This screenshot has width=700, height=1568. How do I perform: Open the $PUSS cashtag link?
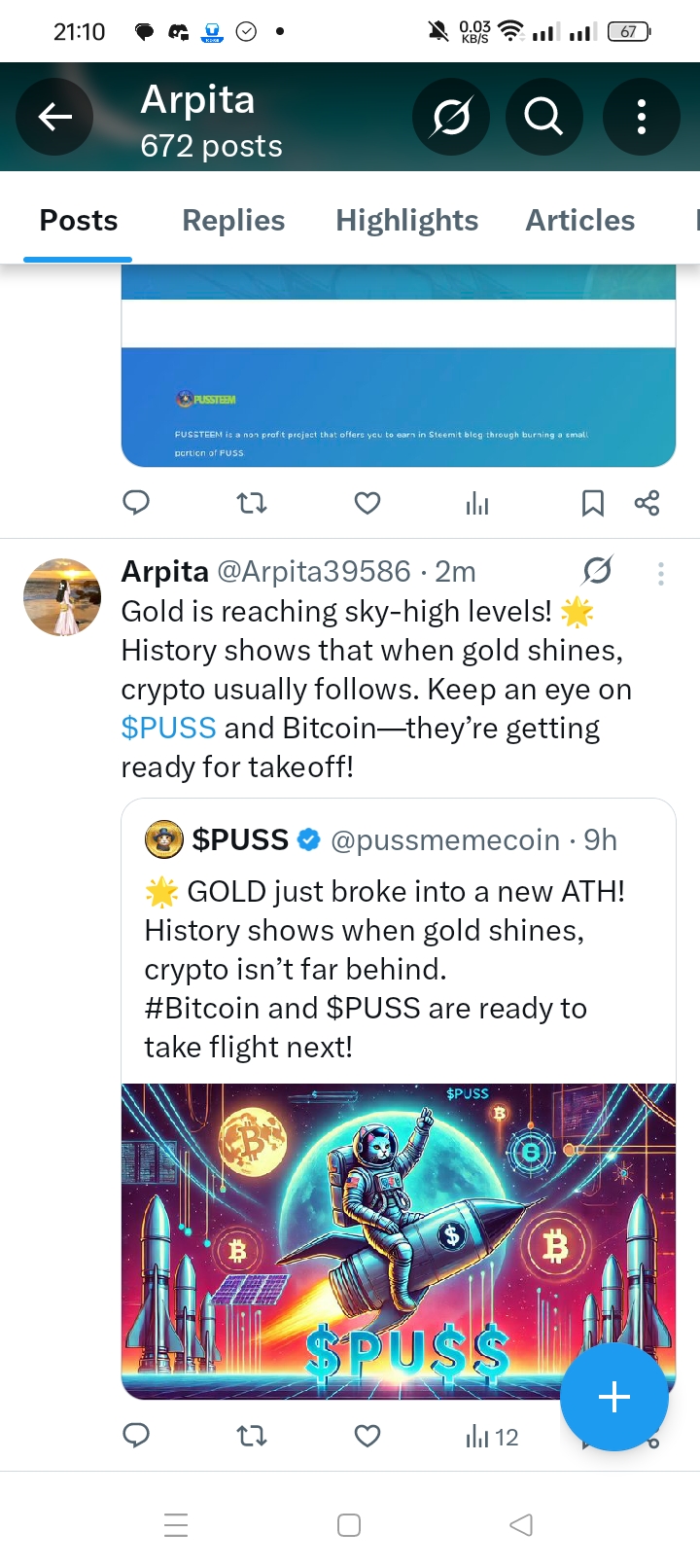[x=168, y=729]
